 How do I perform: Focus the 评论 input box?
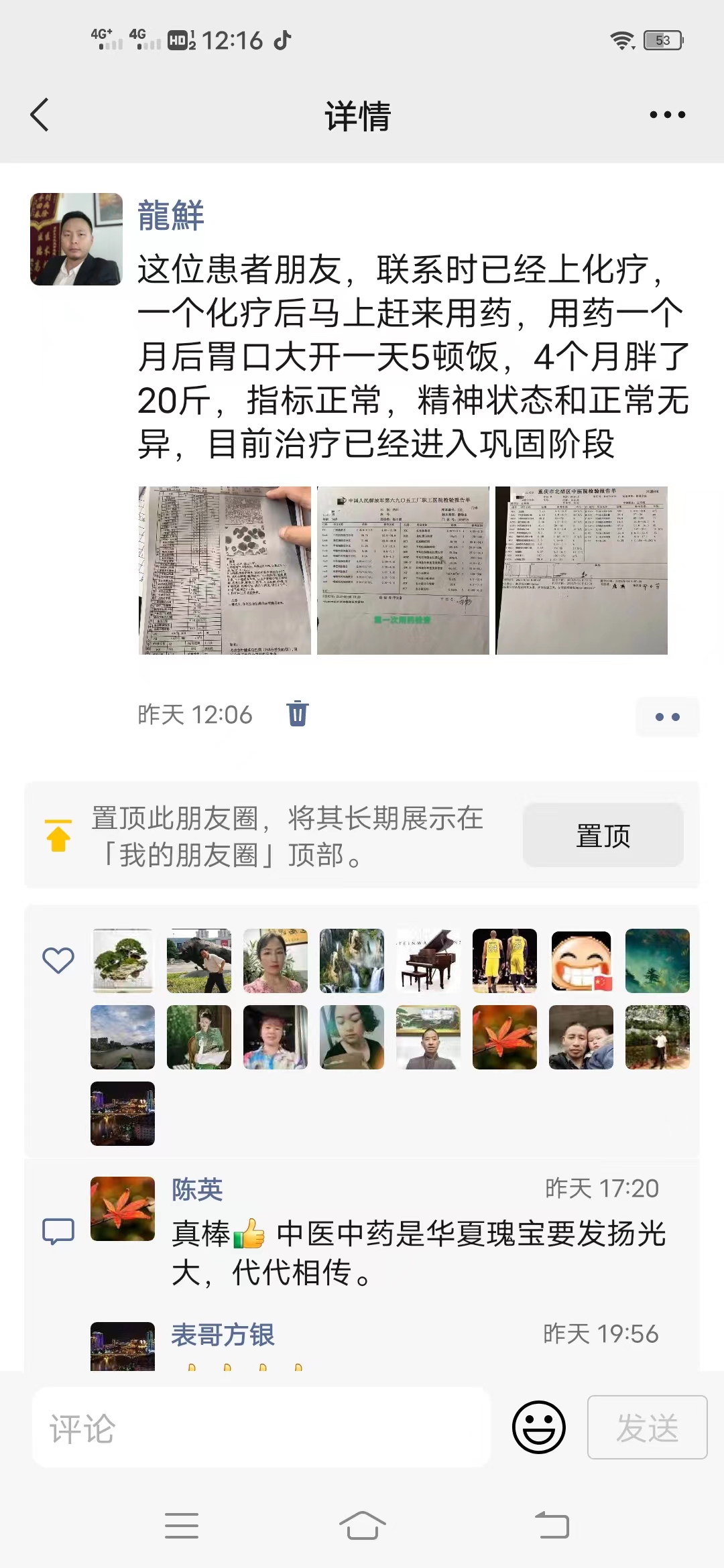coord(261,1427)
